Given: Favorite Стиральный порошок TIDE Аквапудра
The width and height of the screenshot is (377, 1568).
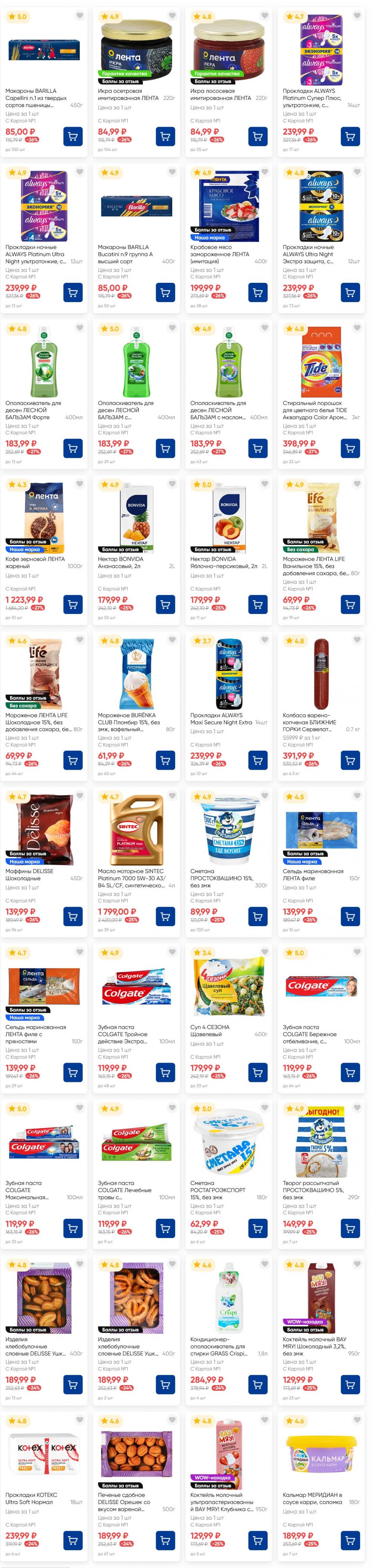Looking at the screenshot, I should pos(357,328).
